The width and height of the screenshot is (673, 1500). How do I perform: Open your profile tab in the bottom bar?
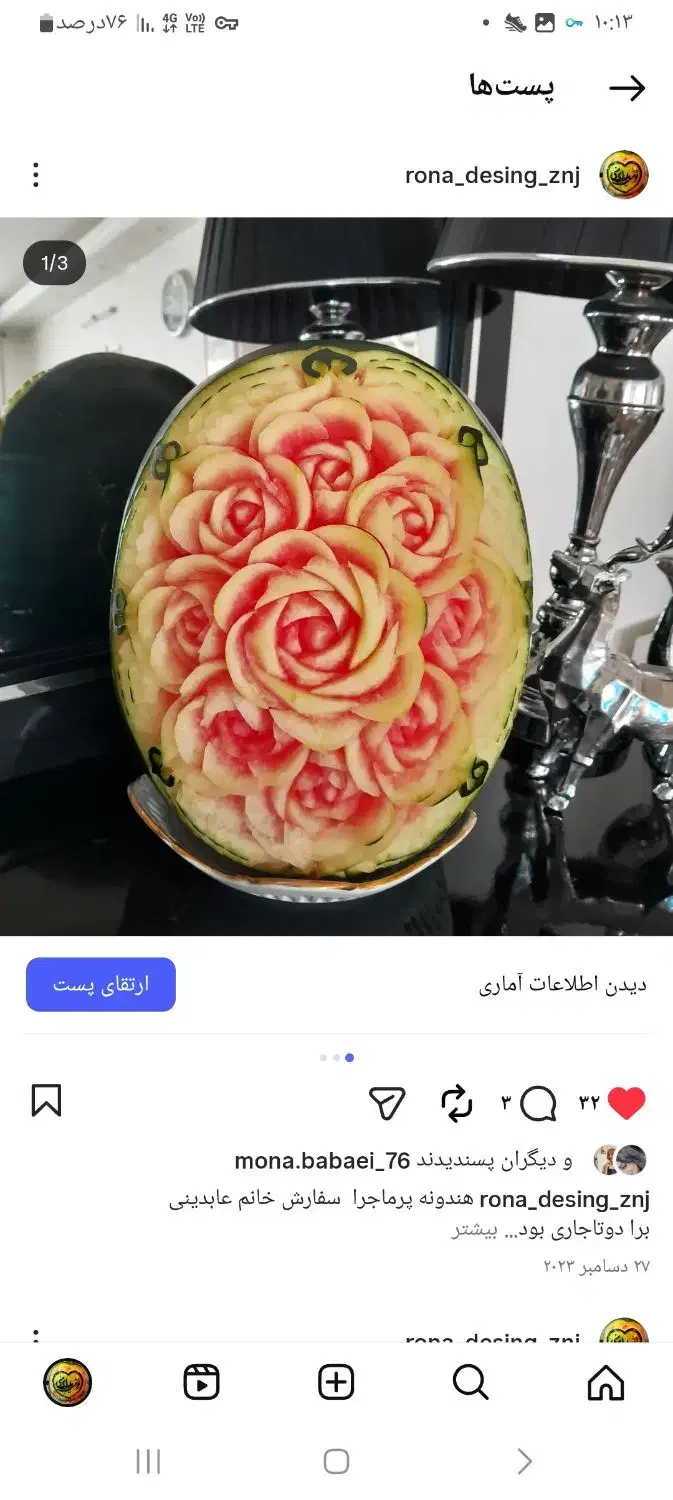pyautogui.click(x=67, y=1383)
